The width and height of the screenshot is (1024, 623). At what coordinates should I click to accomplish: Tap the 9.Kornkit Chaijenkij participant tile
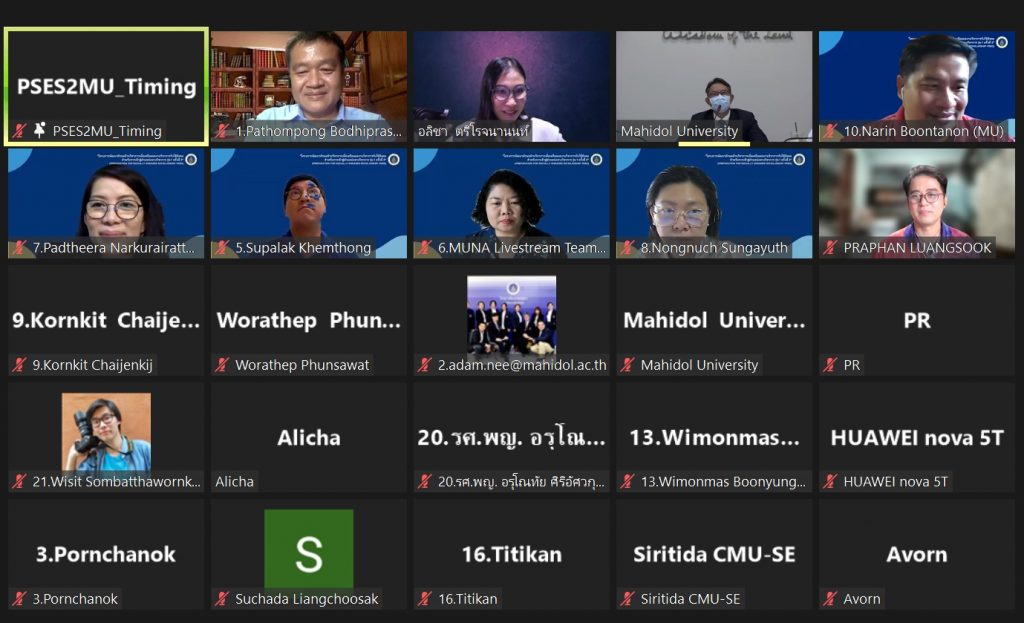pyautogui.click(x=106, y=320)
